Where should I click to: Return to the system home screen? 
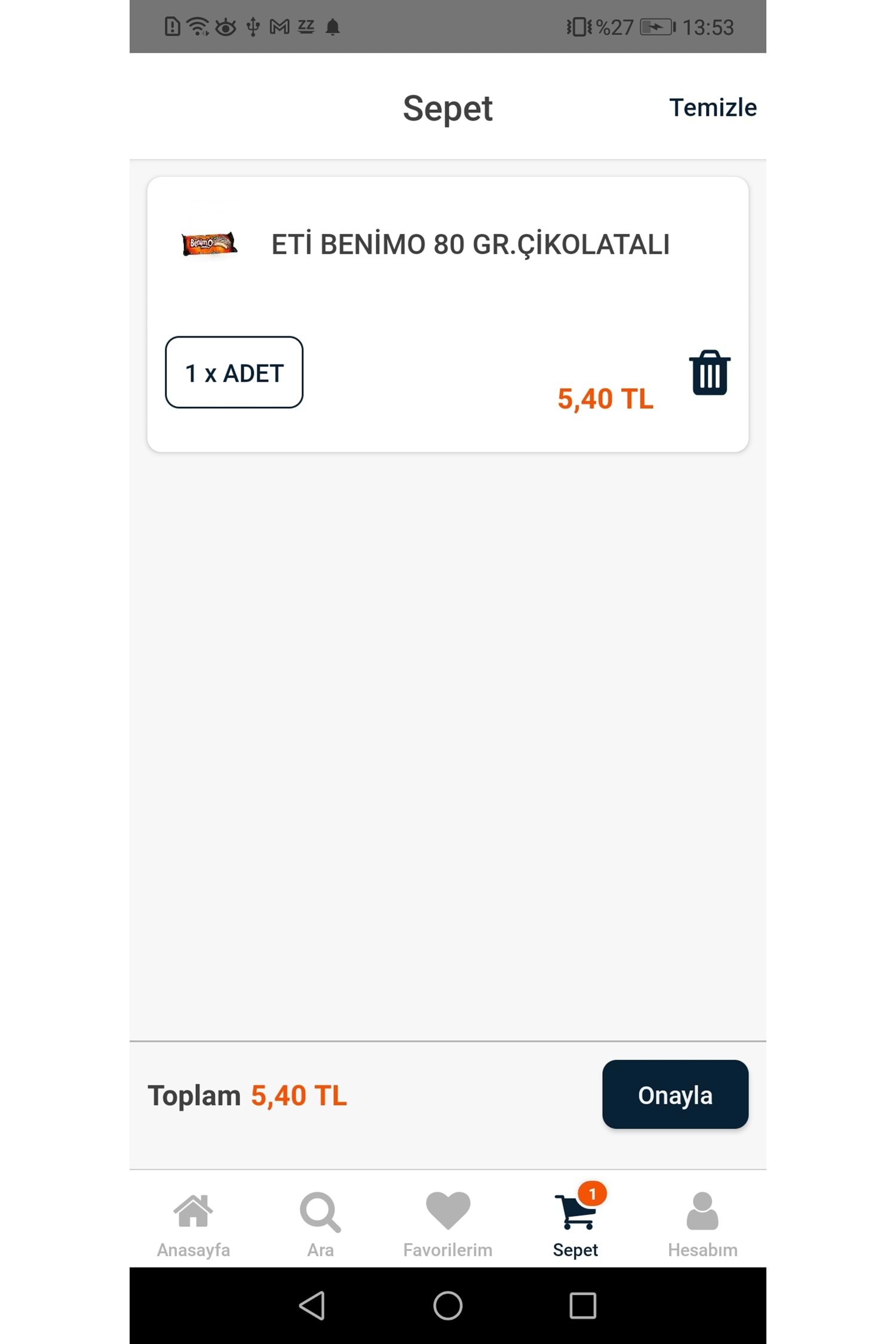[447, 1305]
